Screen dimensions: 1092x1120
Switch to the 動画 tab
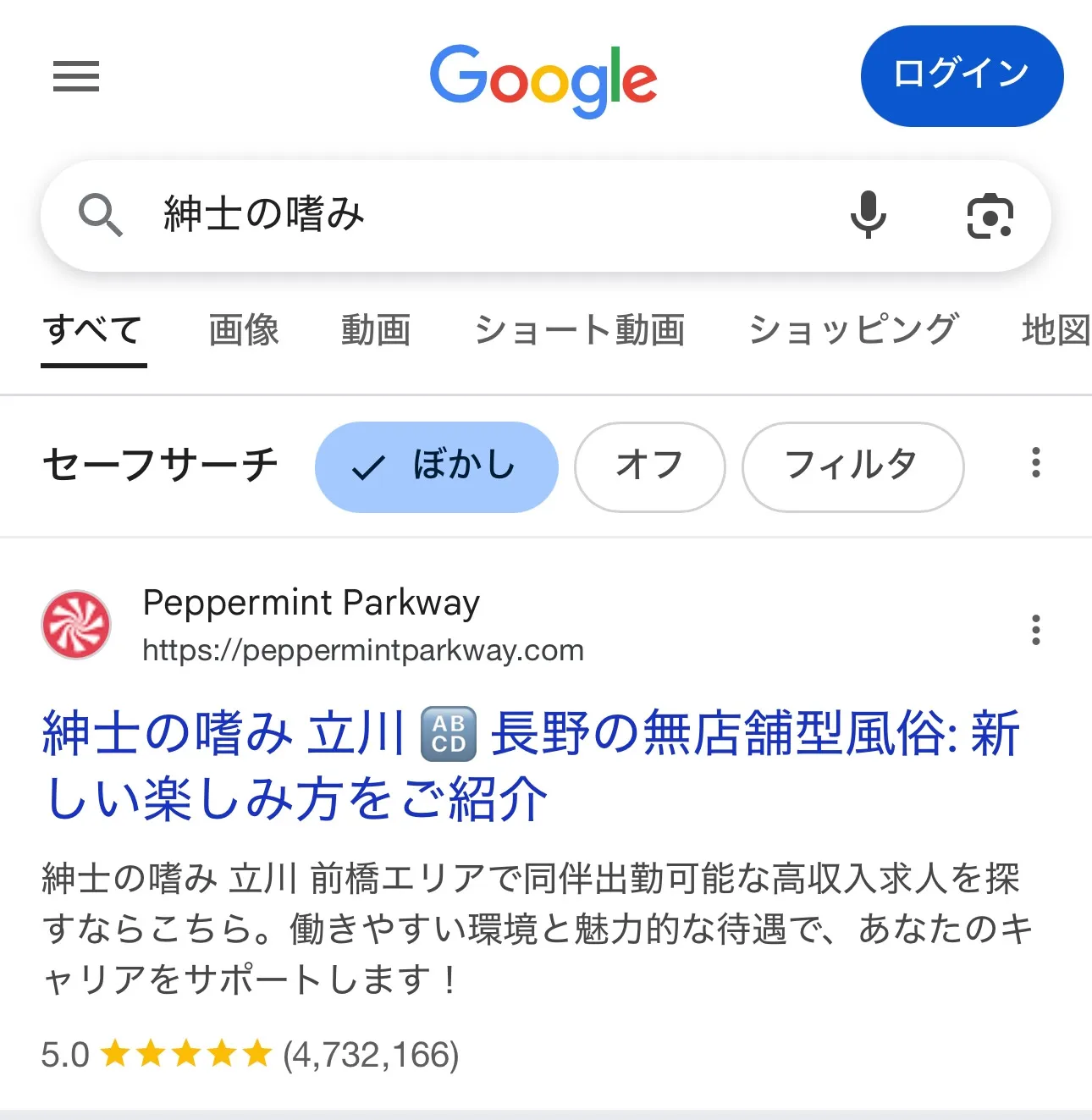coord(376,330)
